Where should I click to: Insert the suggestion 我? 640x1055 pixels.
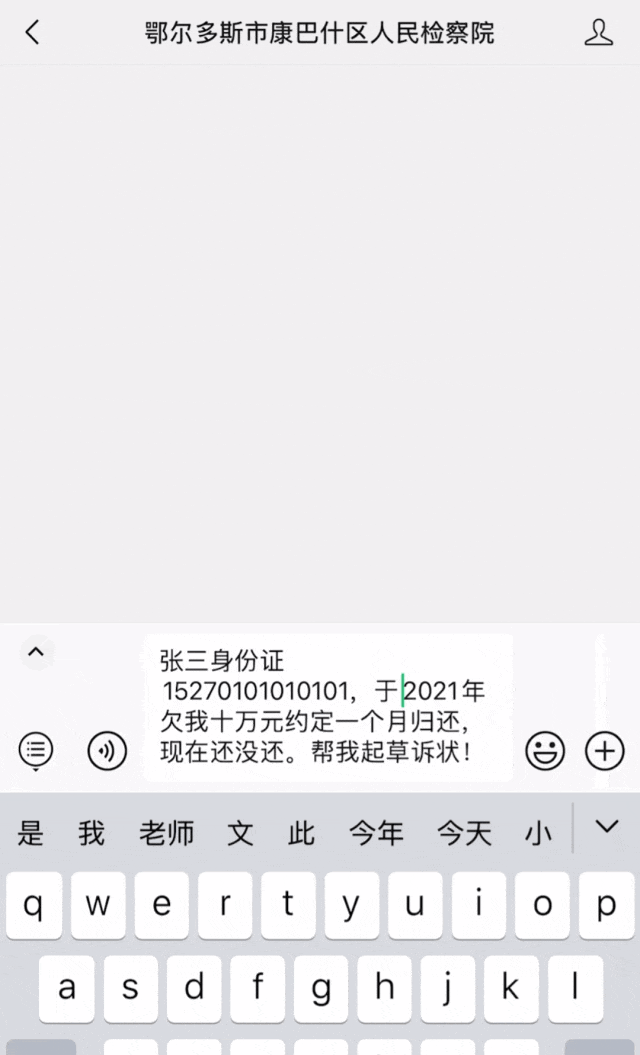(x=92, y=832)
